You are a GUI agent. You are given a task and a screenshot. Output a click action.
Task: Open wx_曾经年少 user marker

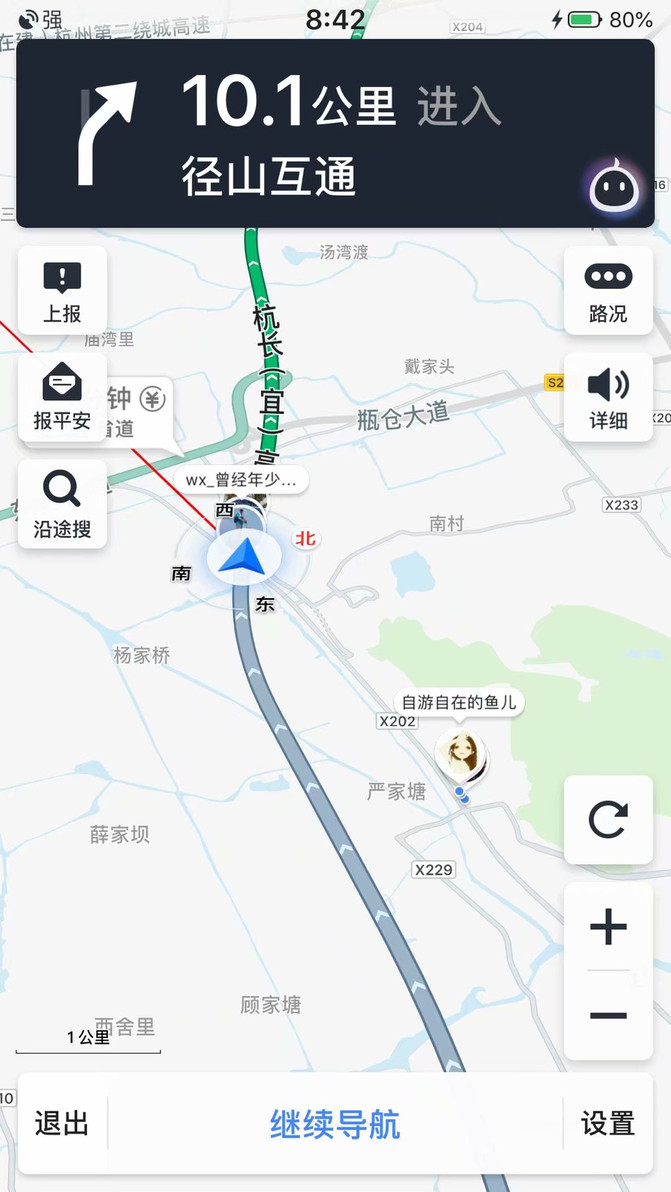click(x=242, y=481)
